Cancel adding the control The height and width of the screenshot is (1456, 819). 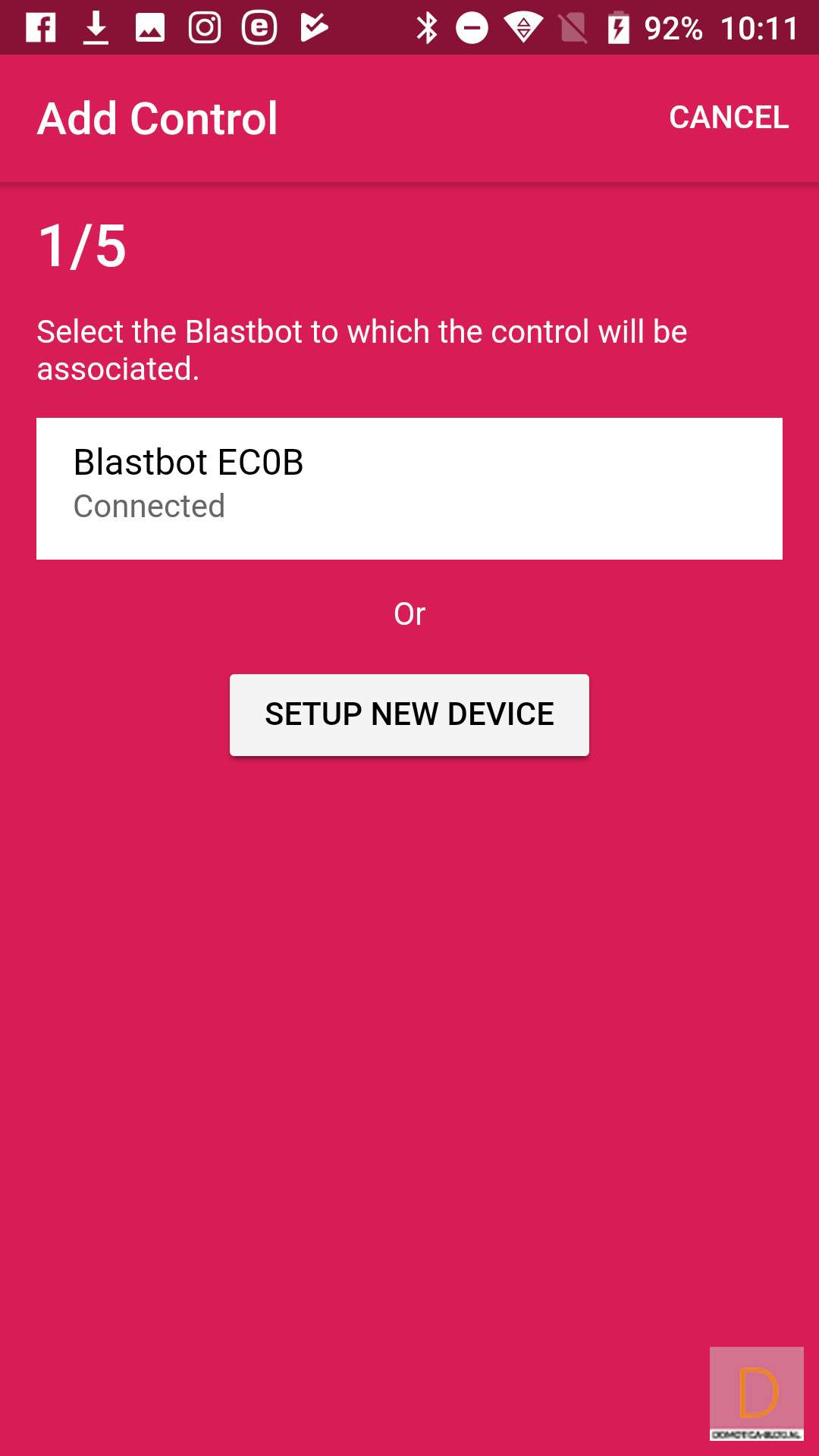(x=728, y=118)
